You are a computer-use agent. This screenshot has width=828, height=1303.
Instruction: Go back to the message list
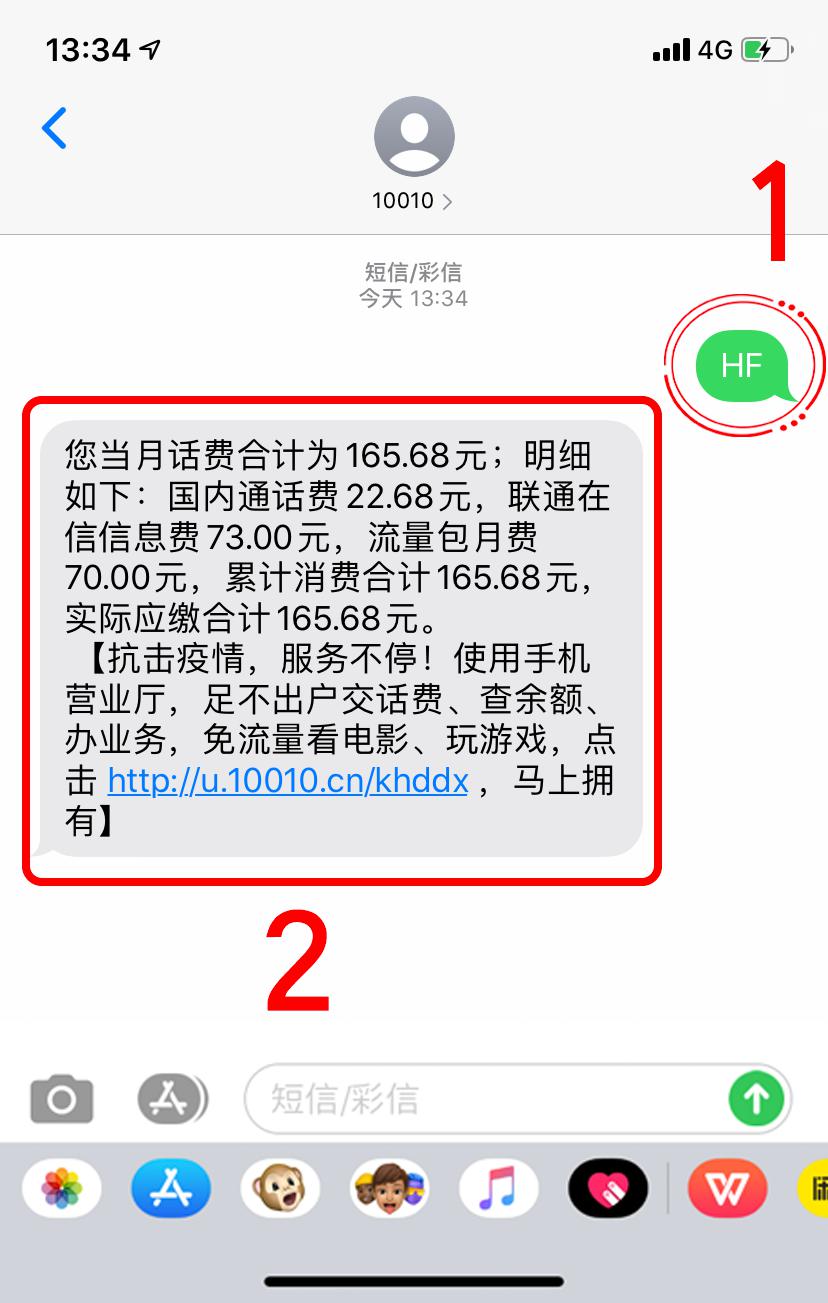tap(55, 129)
